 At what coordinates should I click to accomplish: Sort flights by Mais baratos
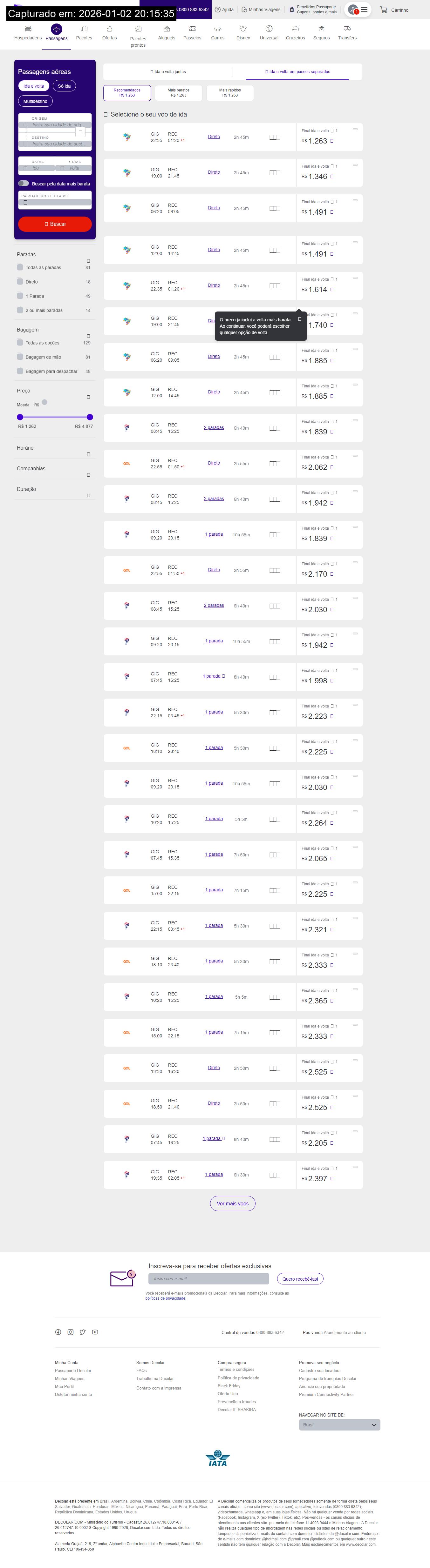pyautogui.click(x=179, y=92)
